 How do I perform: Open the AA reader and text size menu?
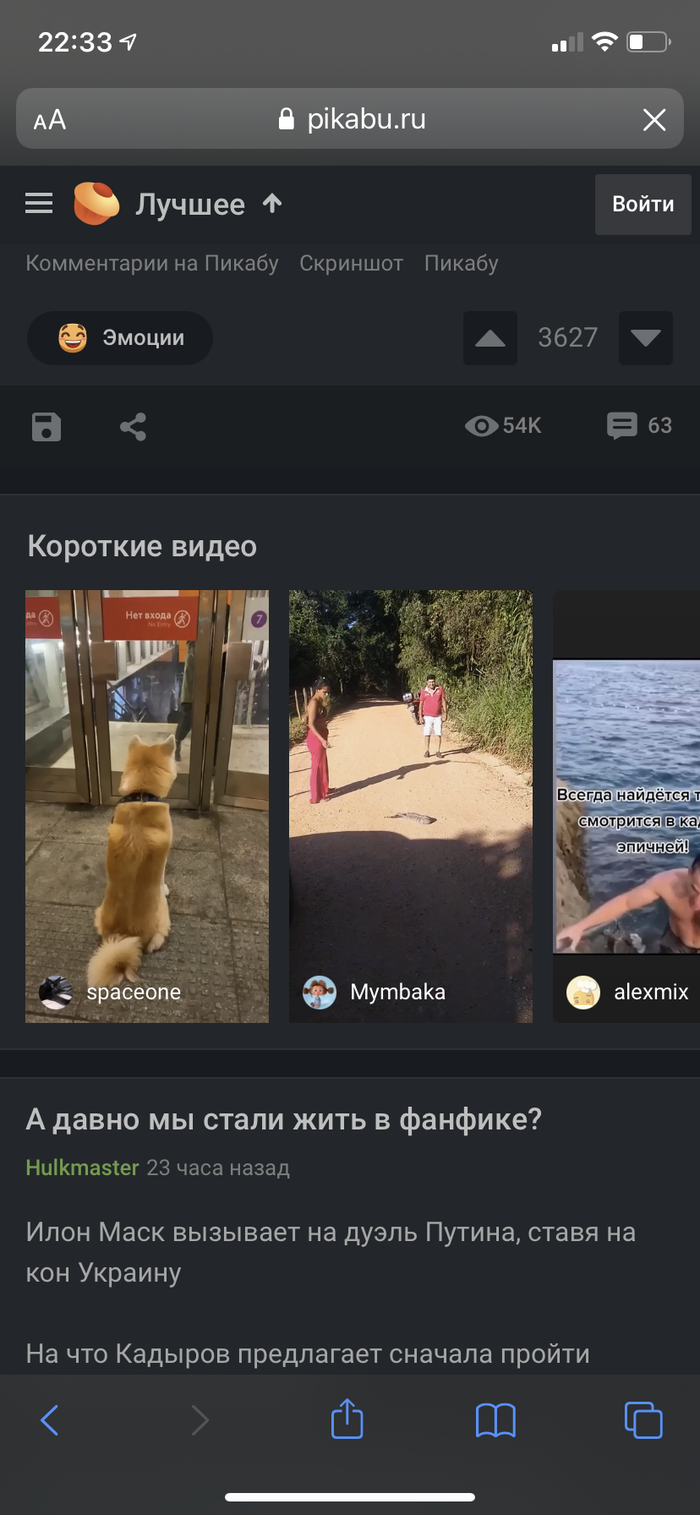[x=50, y=121]
